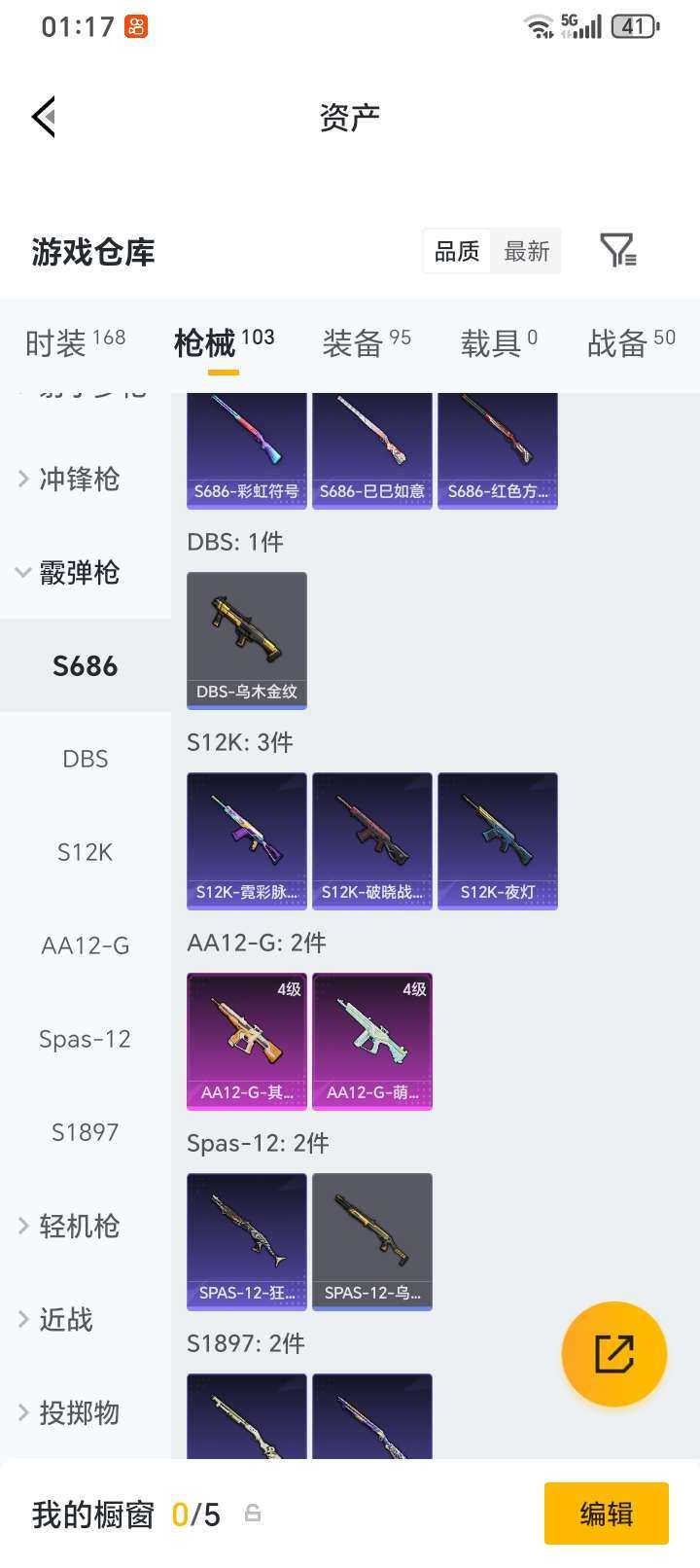The height and width of the screenshot is (1568, 700).
Task: Open the DBS-乌木金纹 skin
Action: (247, 640)
